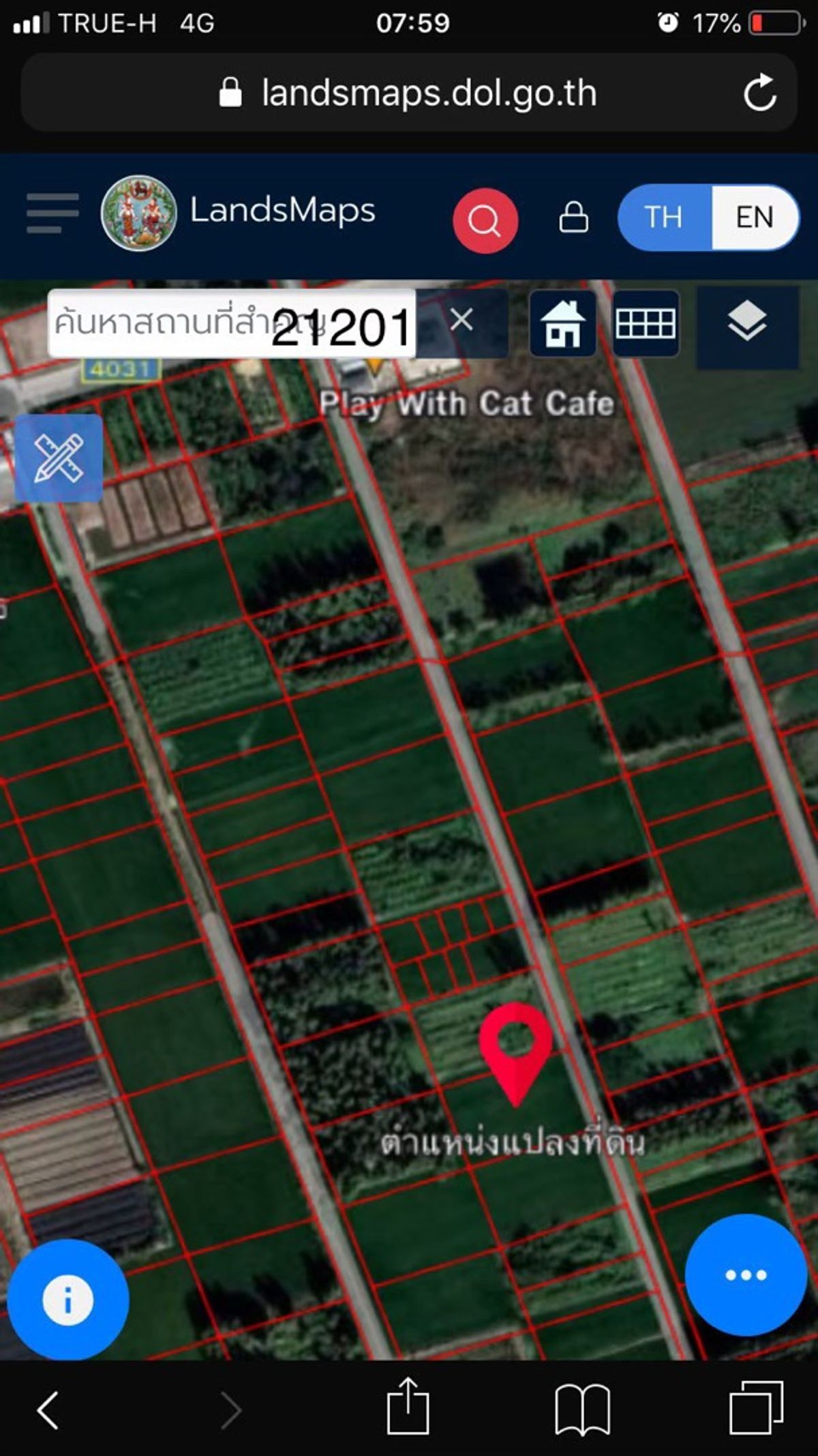818x1456 pixels.
Task: Open the blue info button
Action: point(68,1300)
